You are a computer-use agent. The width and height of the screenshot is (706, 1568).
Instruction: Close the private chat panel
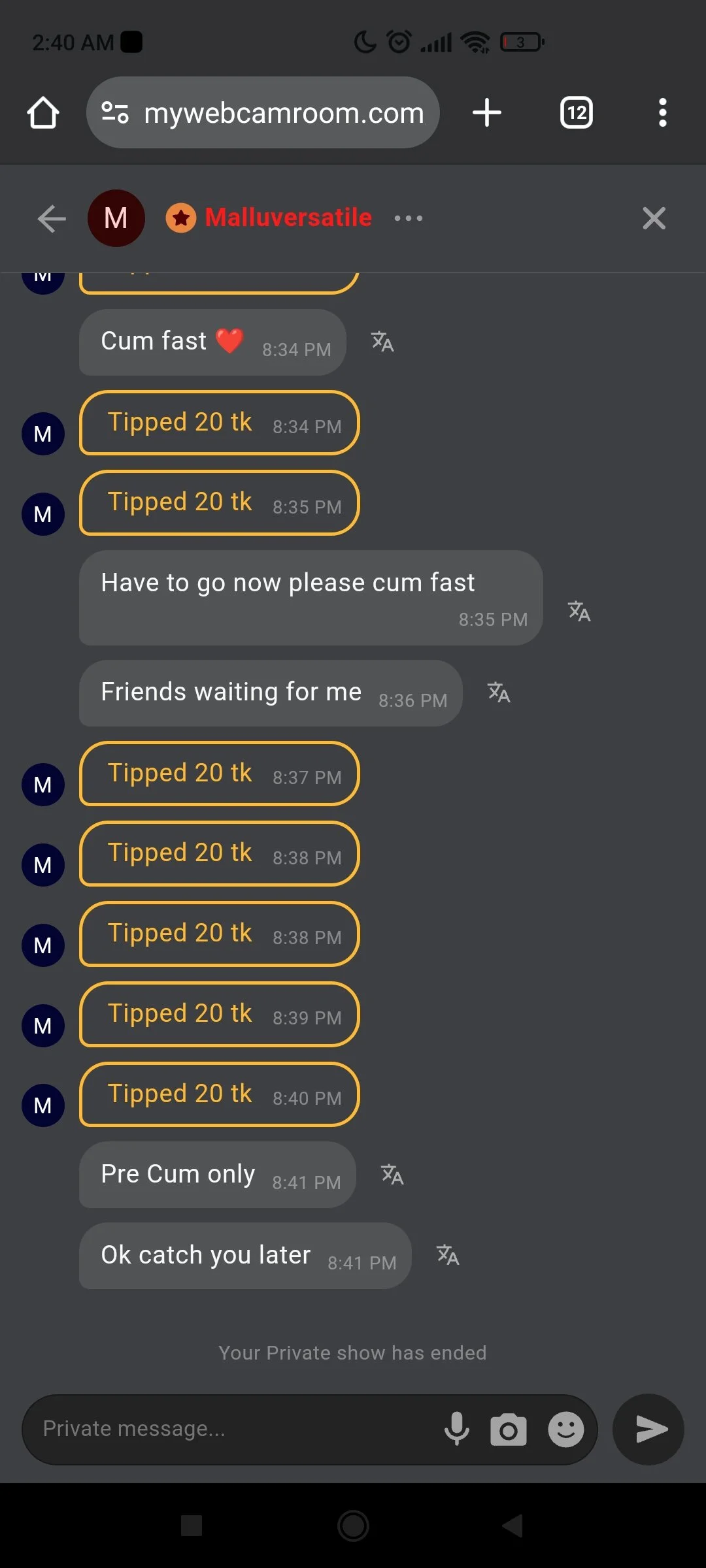pyautogui.click(x=654, y=218)
